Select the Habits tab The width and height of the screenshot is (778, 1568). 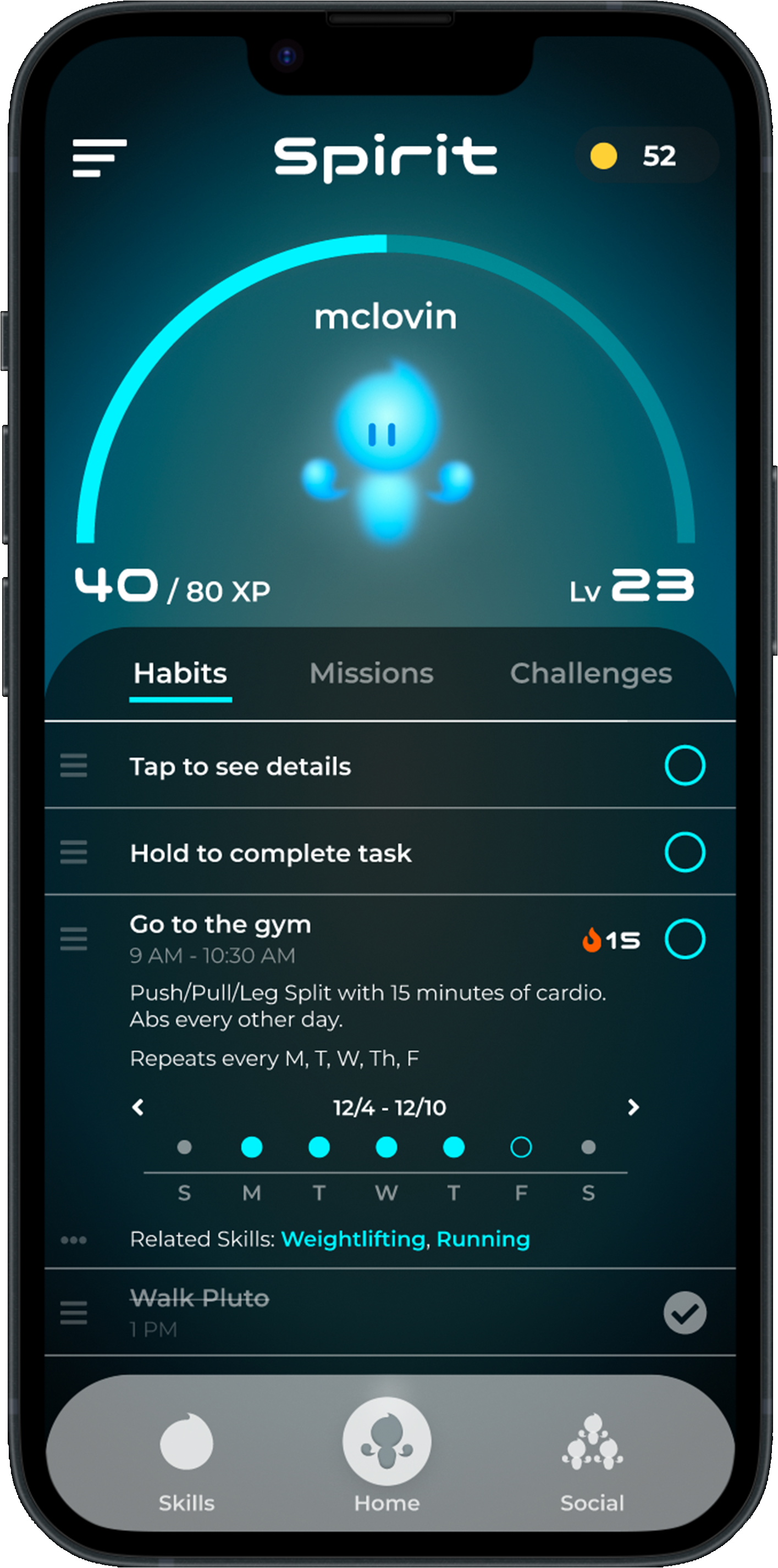[x=180, y=673]
